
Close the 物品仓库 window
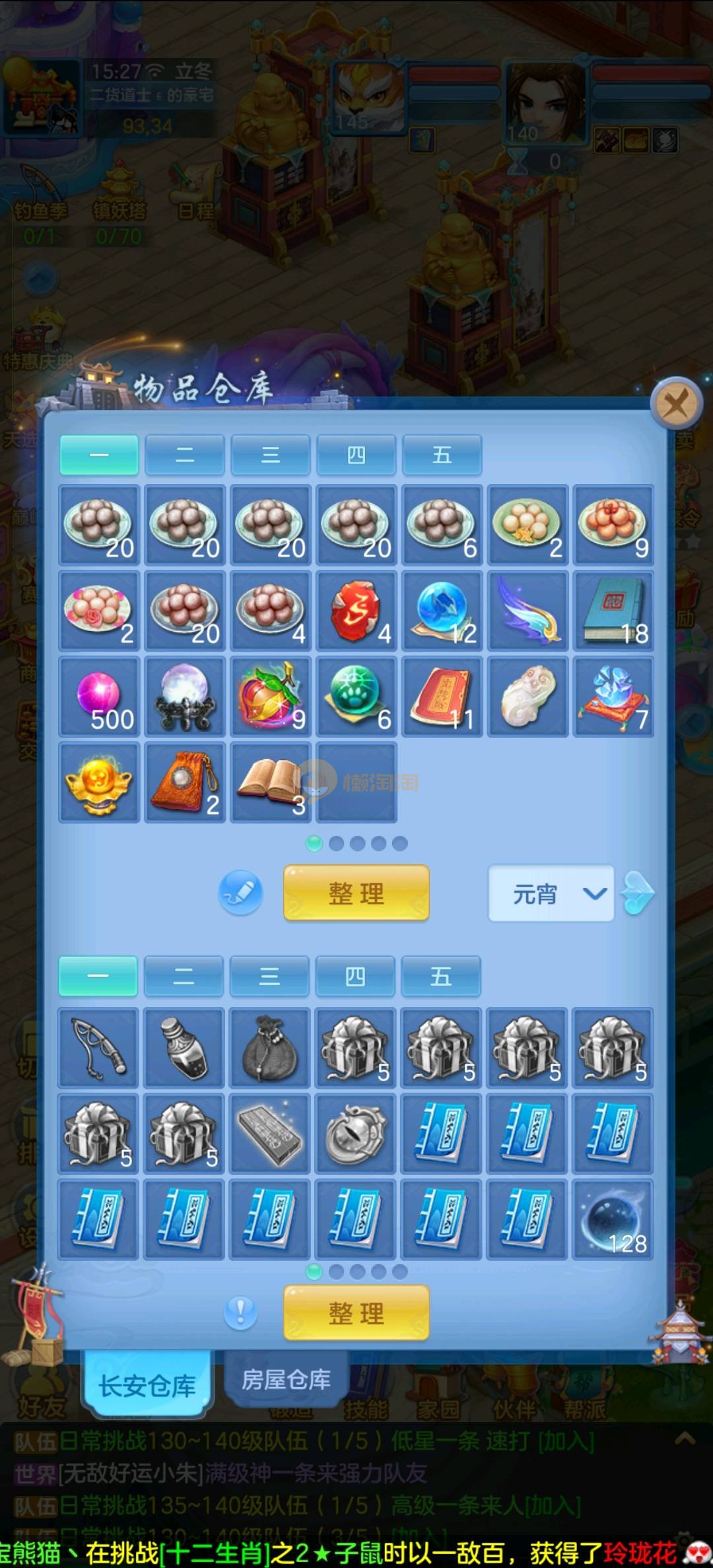pyautogui.click(x=676, y=402)
